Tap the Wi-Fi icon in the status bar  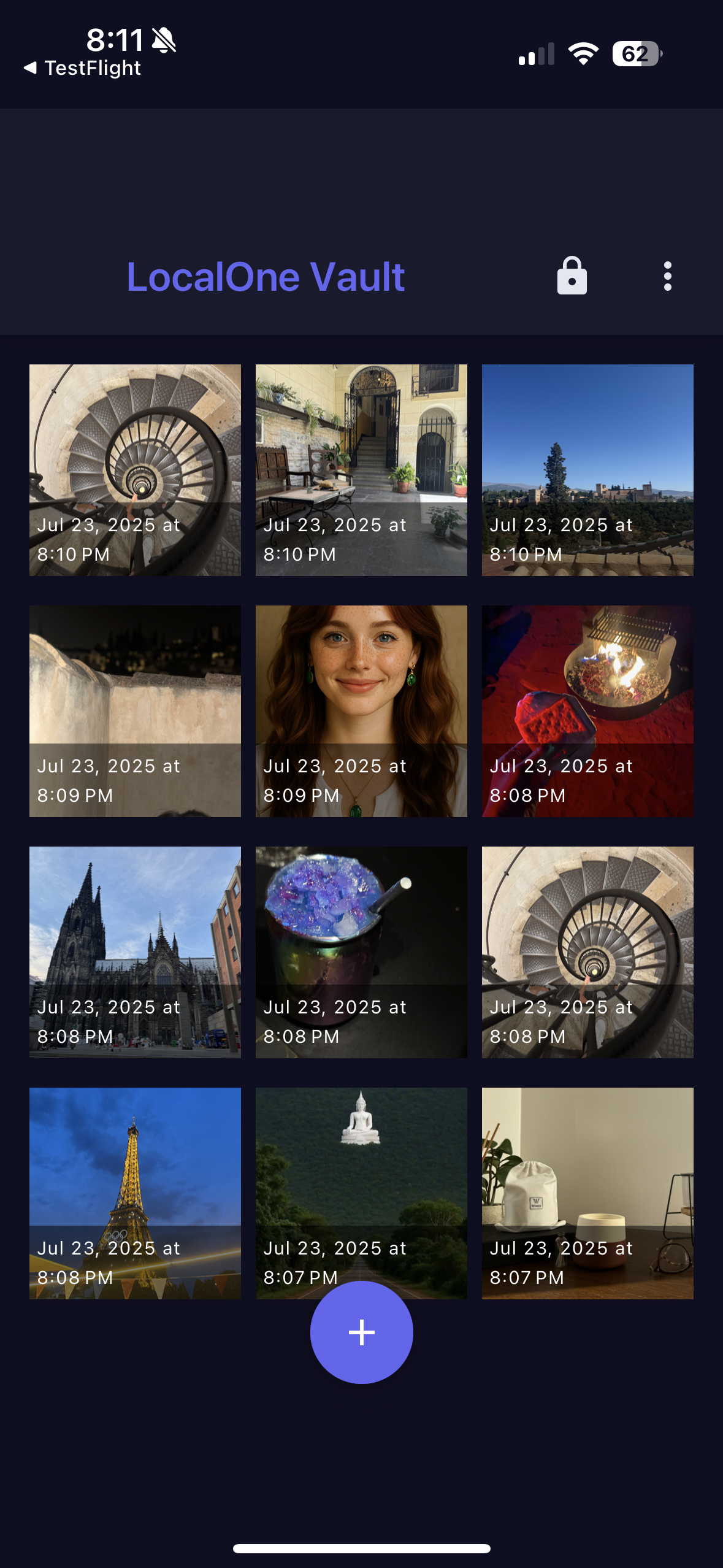pyautogui.click(x=583, y=54)
